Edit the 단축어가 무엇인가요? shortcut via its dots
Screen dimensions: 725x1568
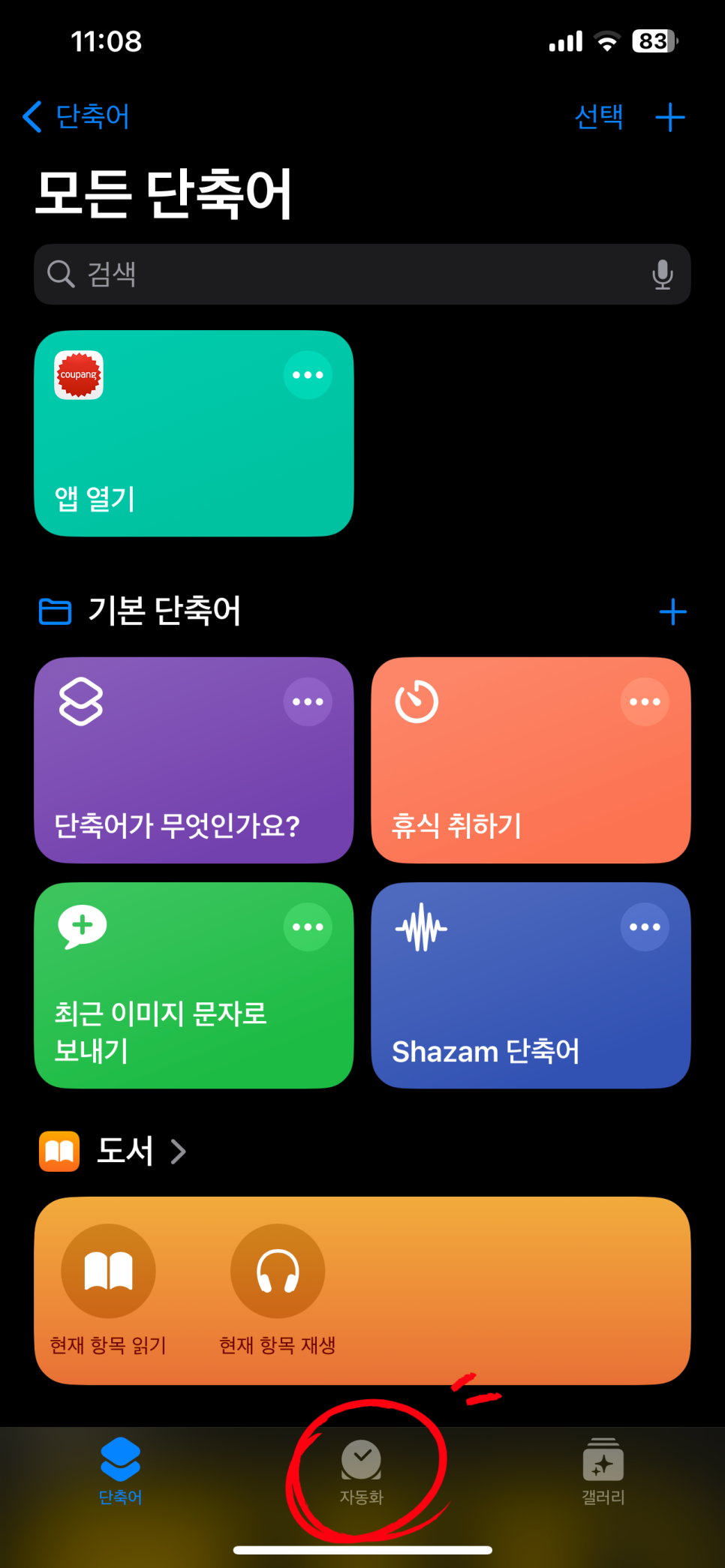click(x=308, y=701)
